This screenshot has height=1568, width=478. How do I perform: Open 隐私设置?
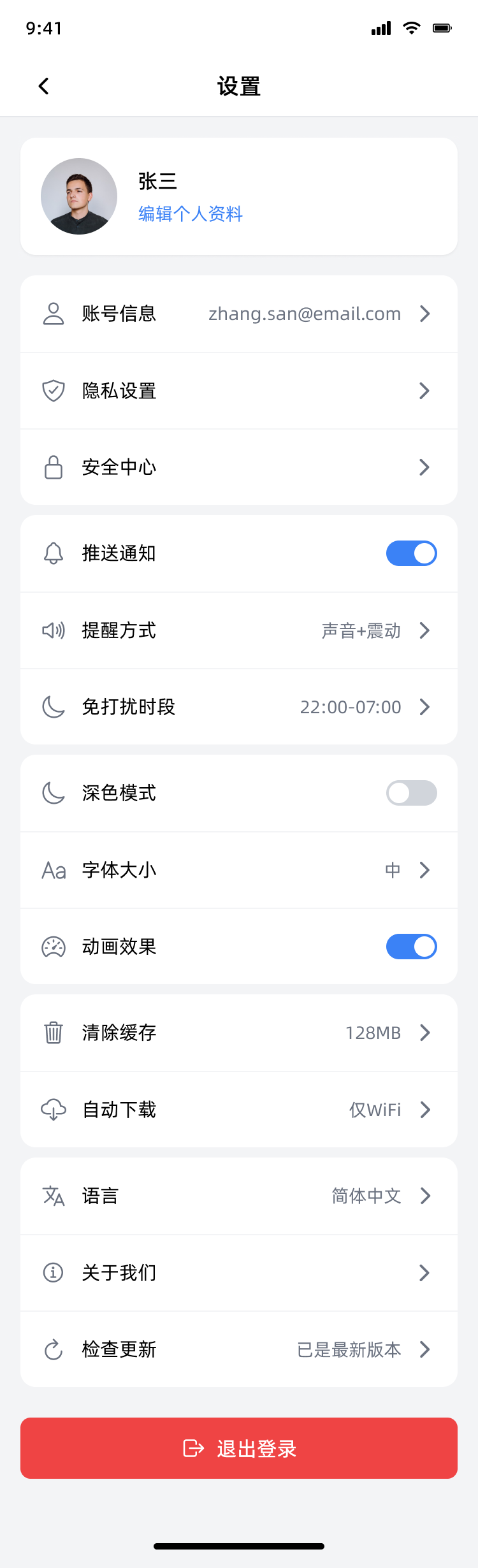coord(239,391)
